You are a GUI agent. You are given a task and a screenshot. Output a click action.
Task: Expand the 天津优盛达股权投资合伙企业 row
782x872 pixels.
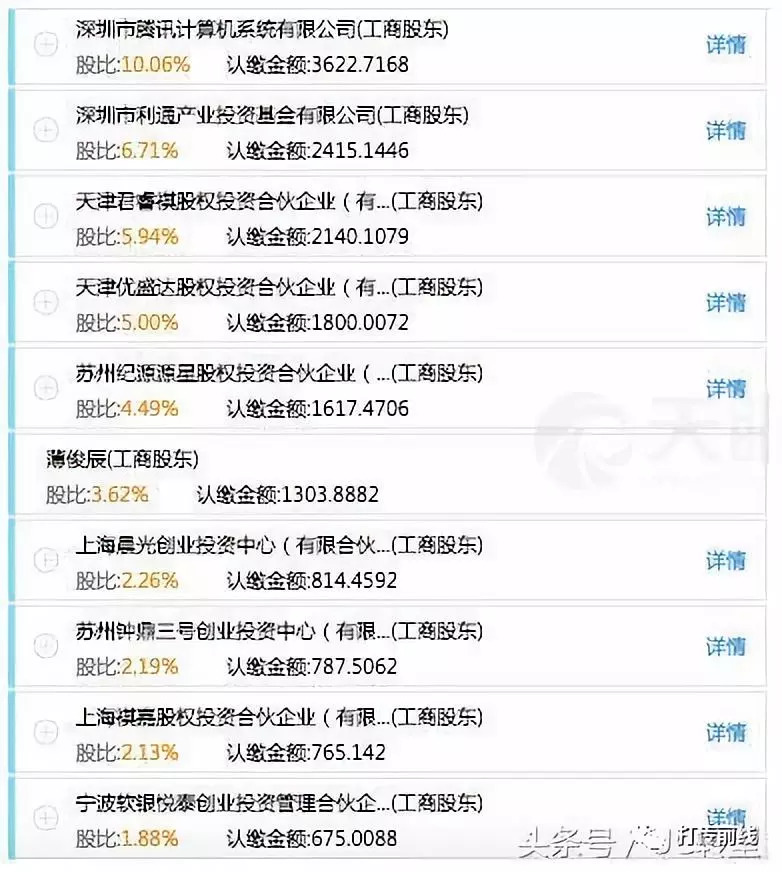point(46,302)
